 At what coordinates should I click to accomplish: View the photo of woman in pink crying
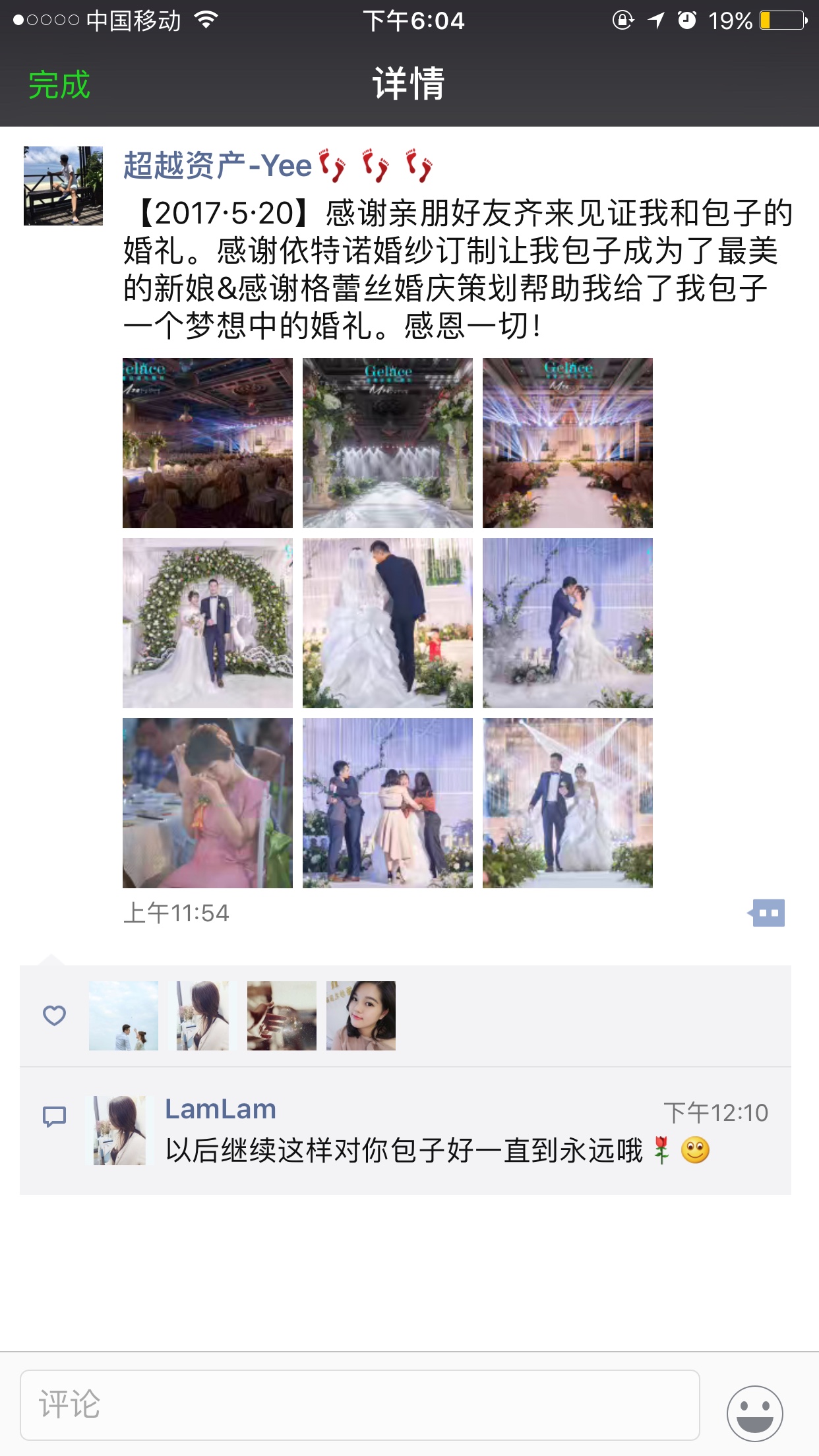(208, 803)
